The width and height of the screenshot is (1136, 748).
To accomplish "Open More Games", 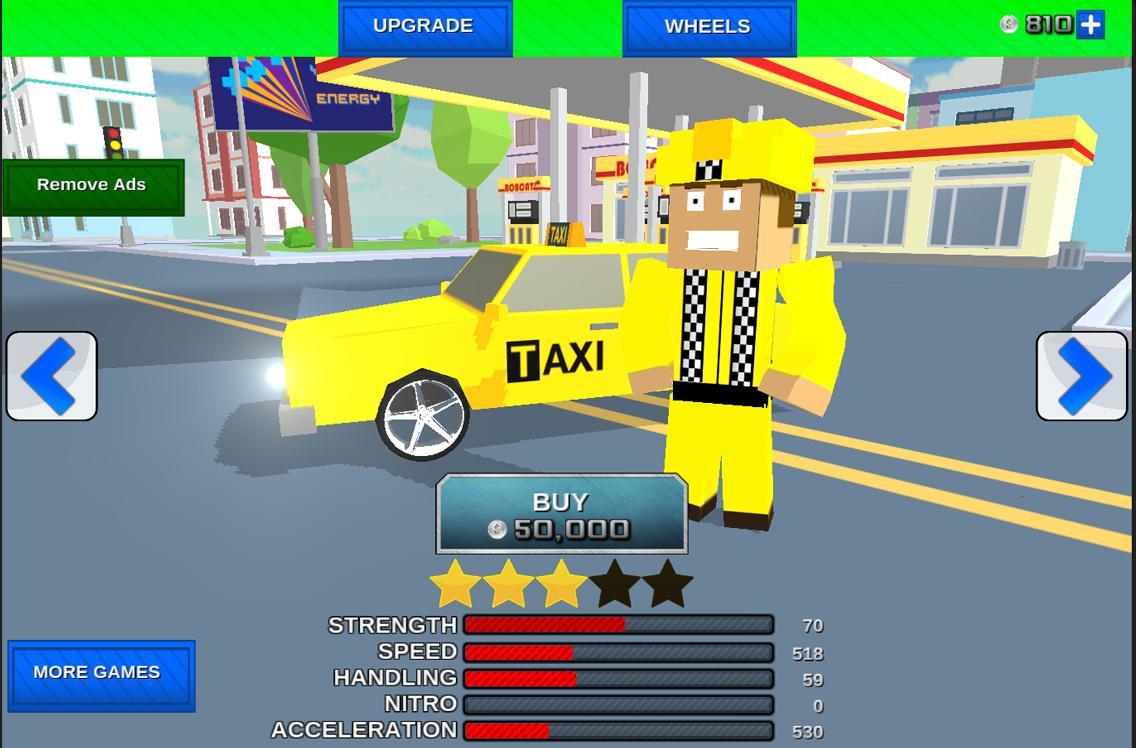I will tap(100, 674).
